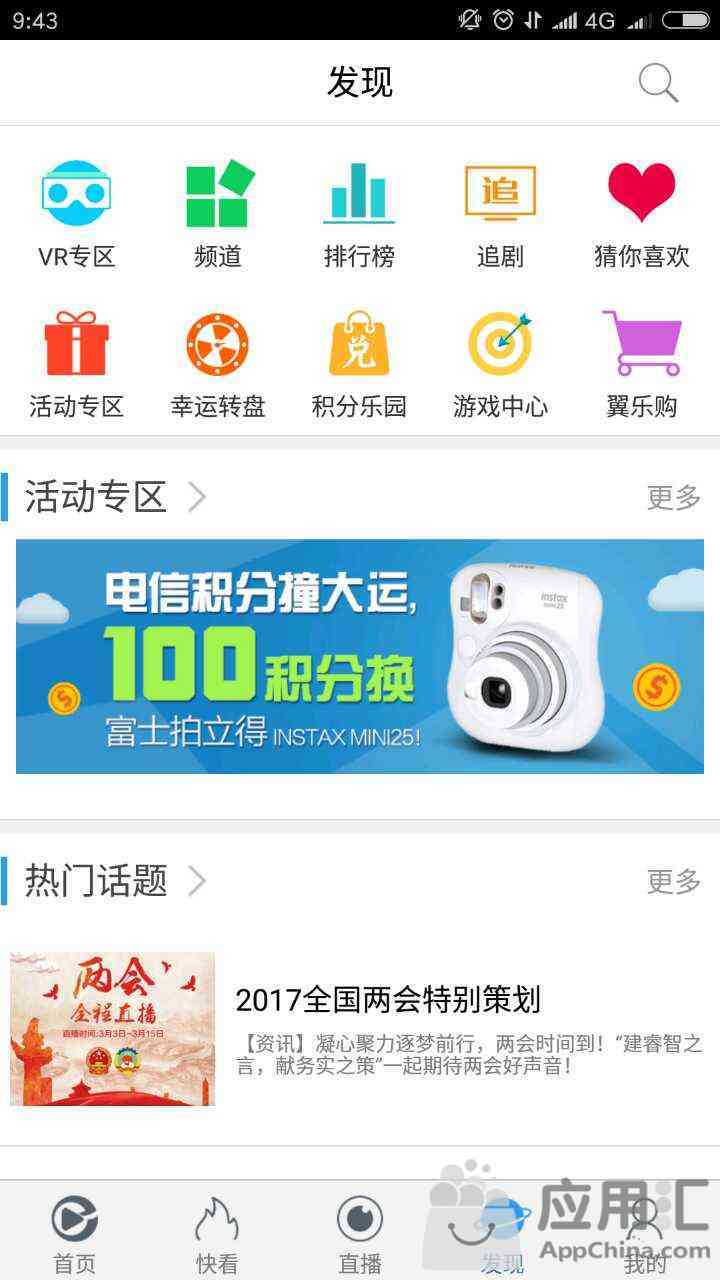Switch to the 快看 tab
The height and width of the screenshot is (1280, 720).
tap(217, 1234)
